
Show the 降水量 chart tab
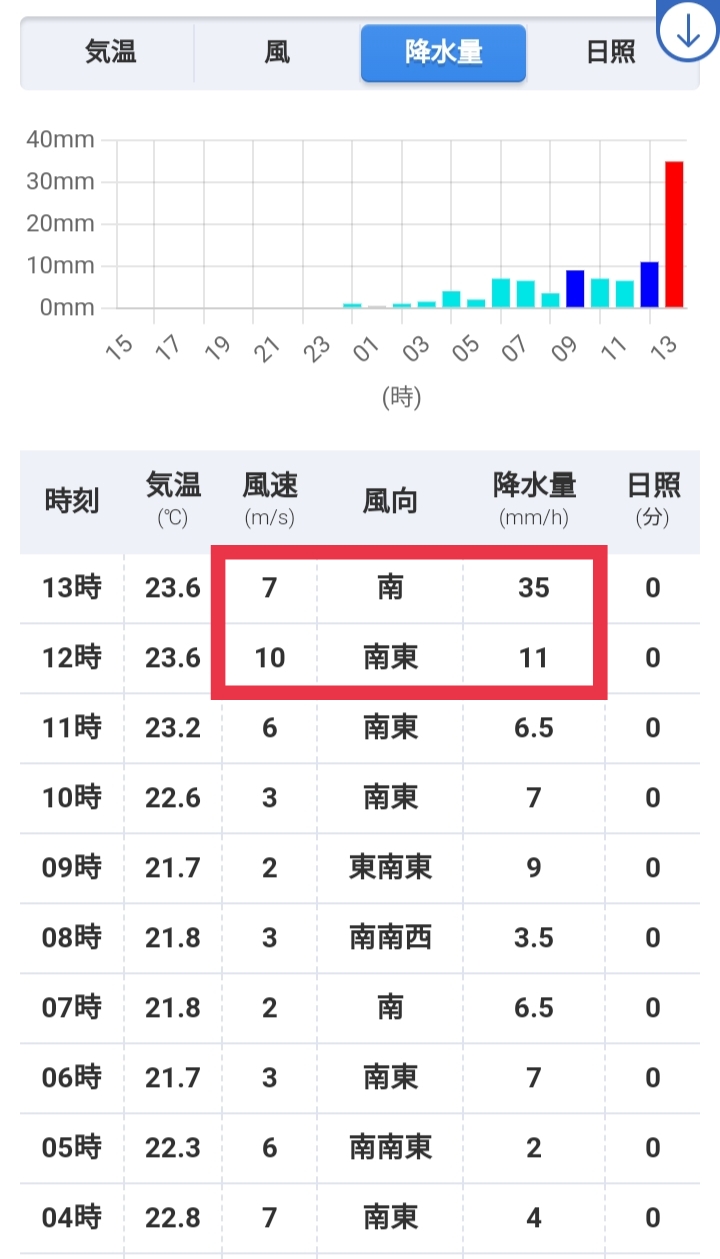443,53
